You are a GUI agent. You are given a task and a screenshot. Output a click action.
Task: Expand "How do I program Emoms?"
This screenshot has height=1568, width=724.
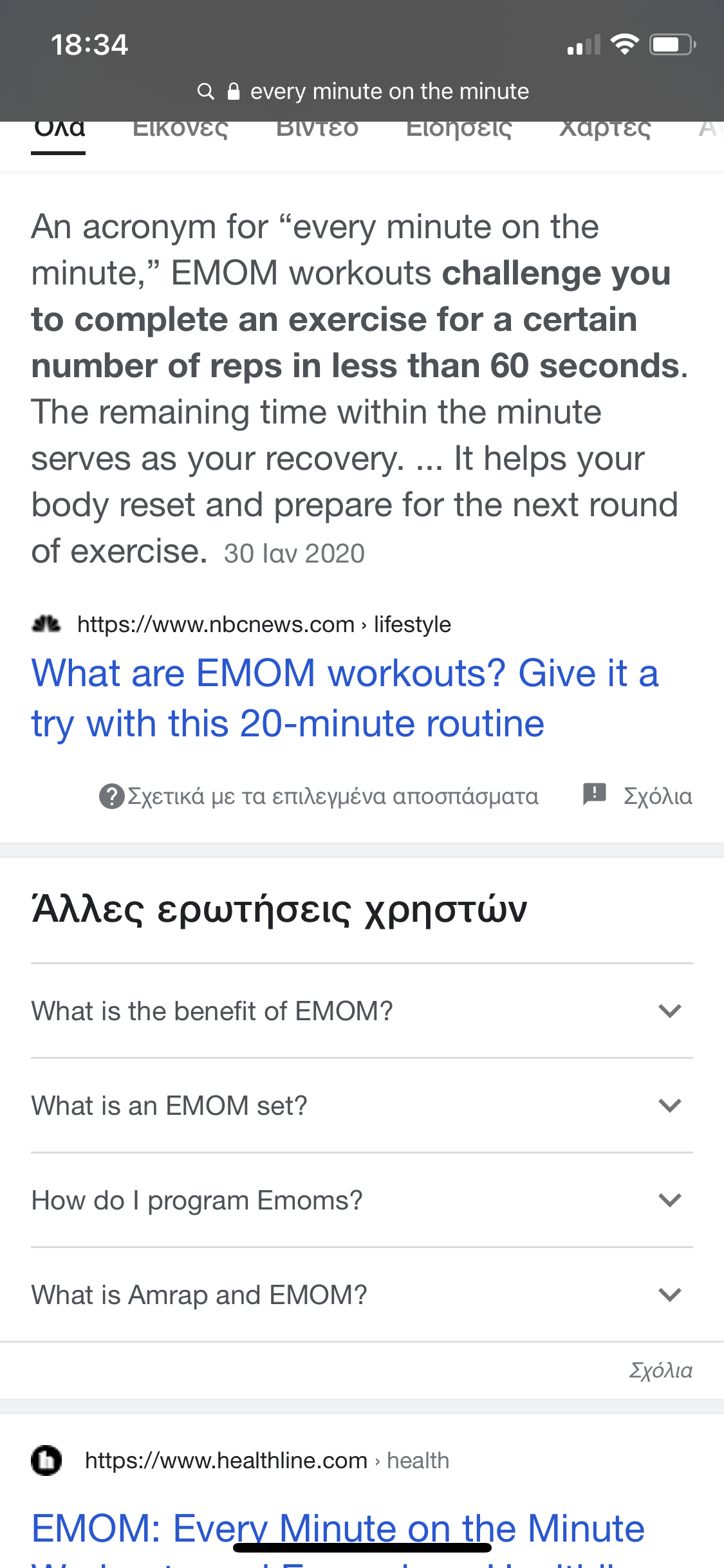(x=361, y=1200)
